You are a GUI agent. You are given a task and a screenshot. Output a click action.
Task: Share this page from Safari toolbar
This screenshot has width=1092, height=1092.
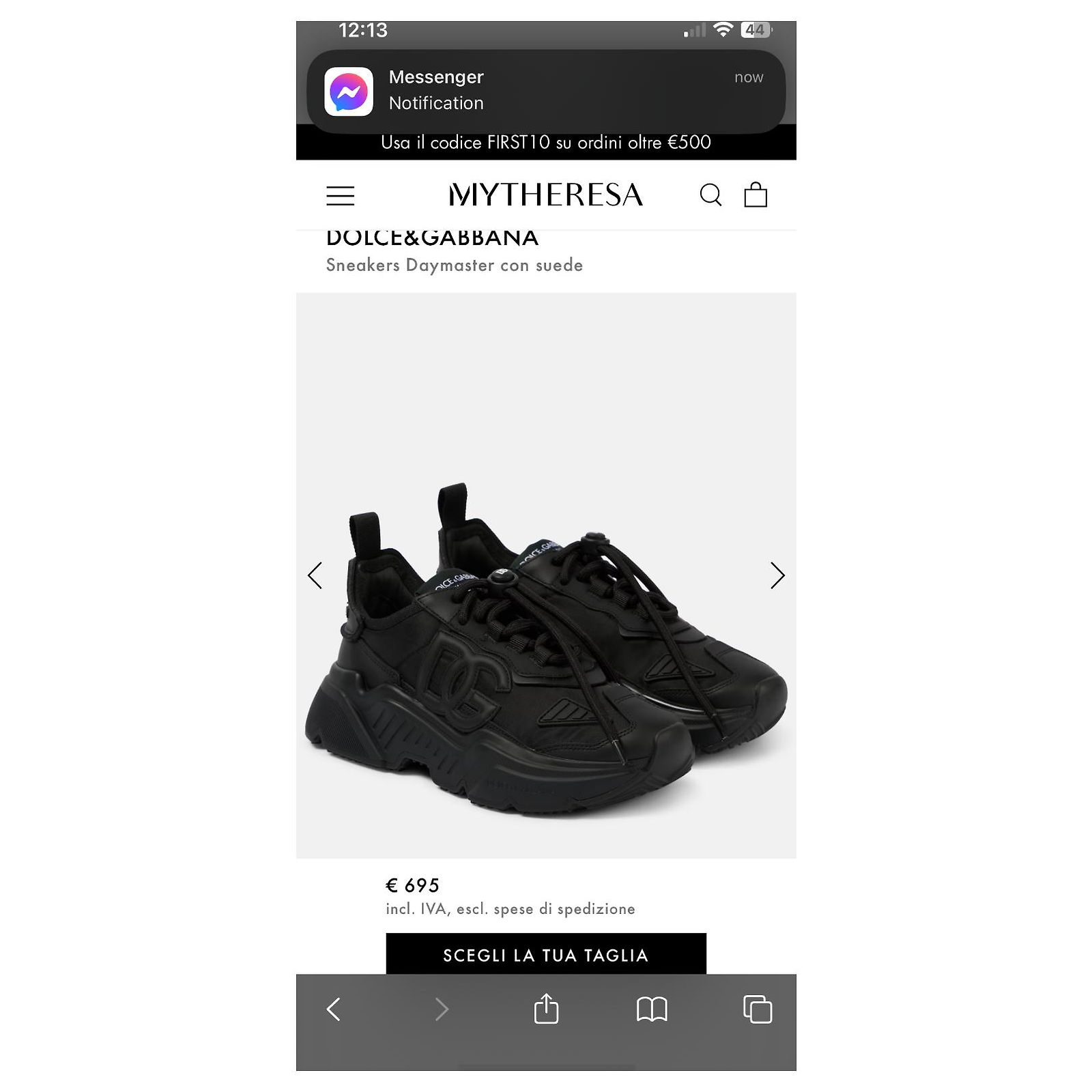point(546,1008)
